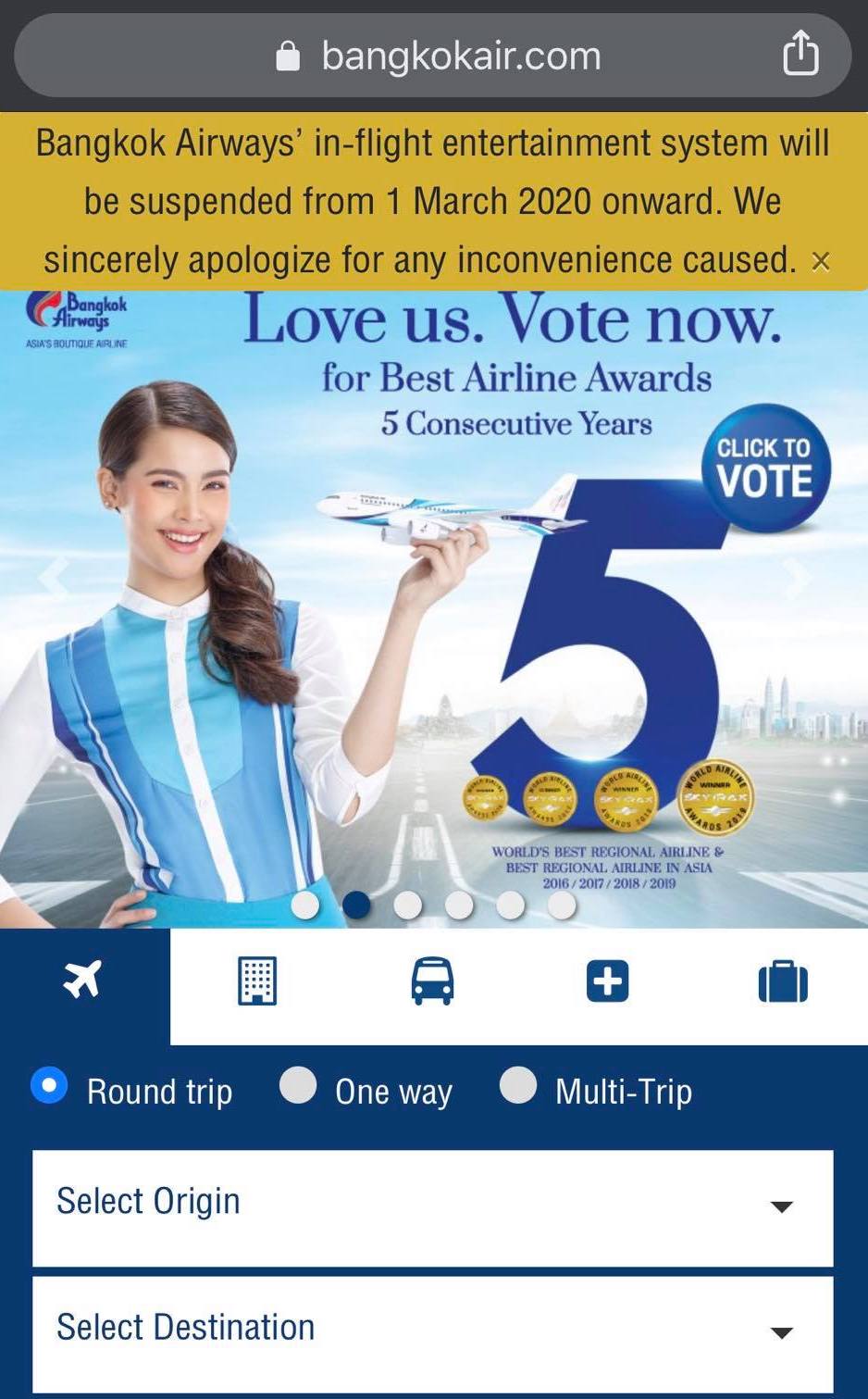
Task: Dismiss the in-flight entertainment notice banner
Action: coord(820,262)
